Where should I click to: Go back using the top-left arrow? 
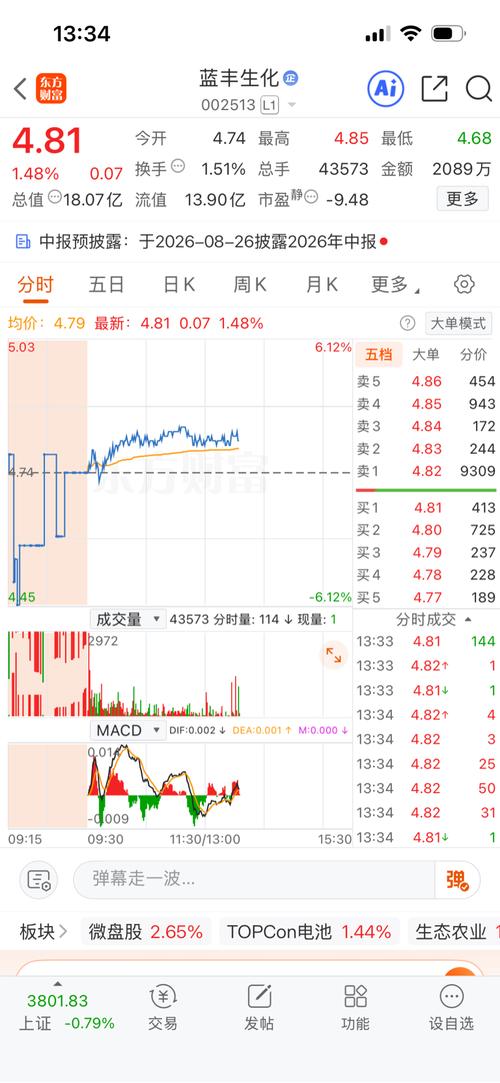pyautogui.click(x=20, y=89)
